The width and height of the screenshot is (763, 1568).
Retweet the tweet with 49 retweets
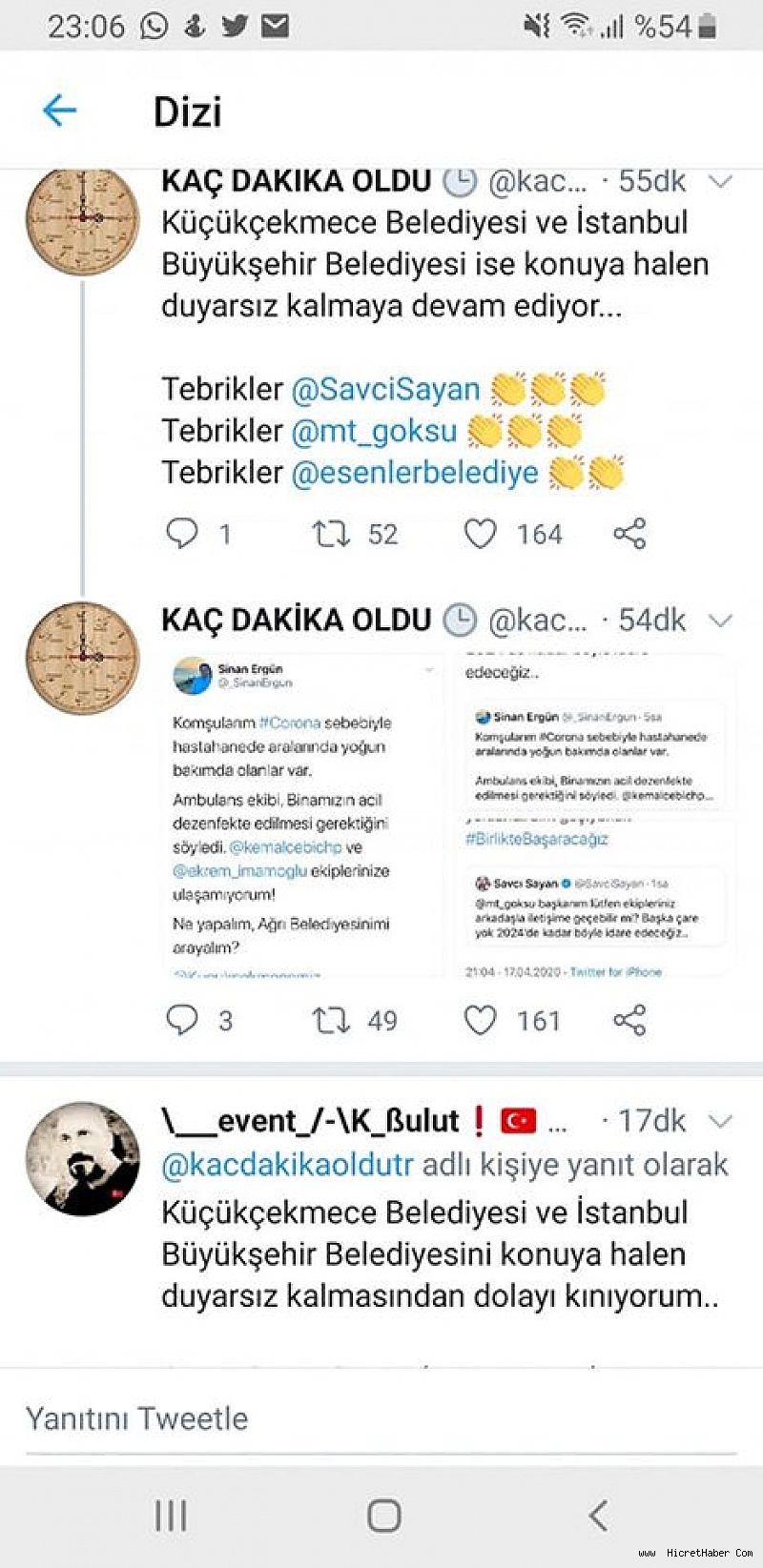pyautogui.click(x=331, y=1020)
